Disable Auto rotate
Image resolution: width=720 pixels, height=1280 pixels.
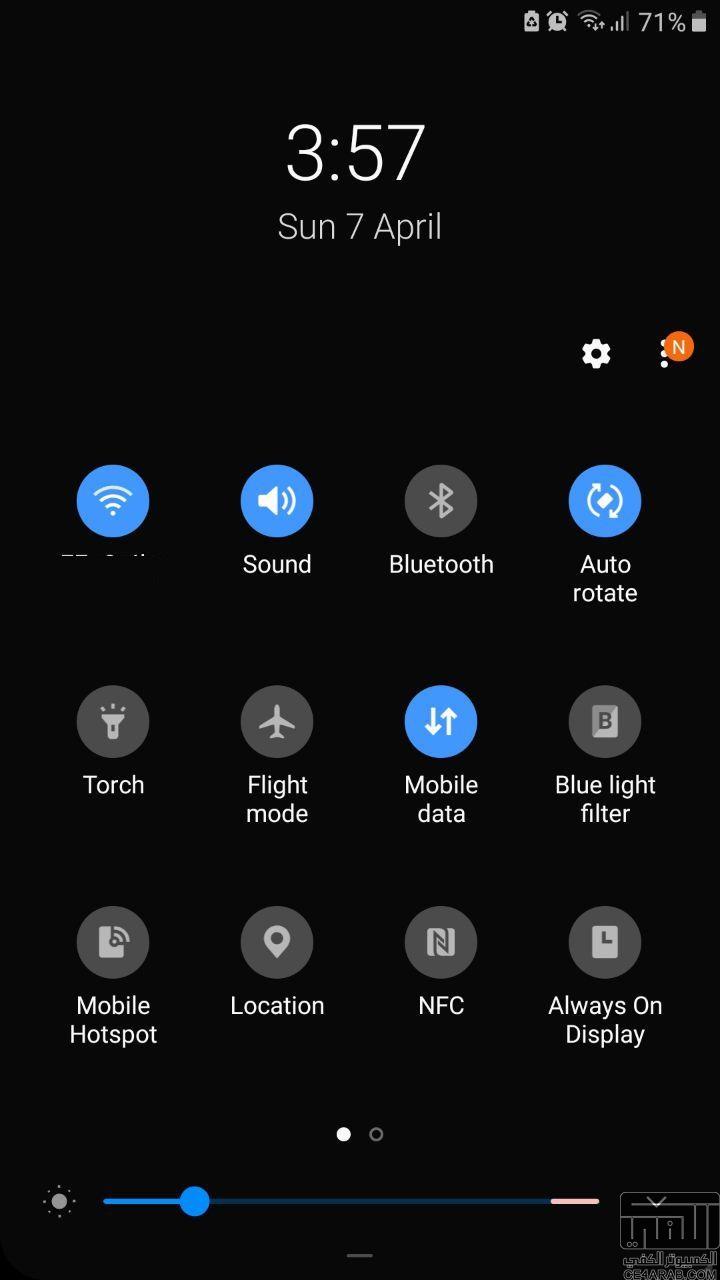coord(605,501)
